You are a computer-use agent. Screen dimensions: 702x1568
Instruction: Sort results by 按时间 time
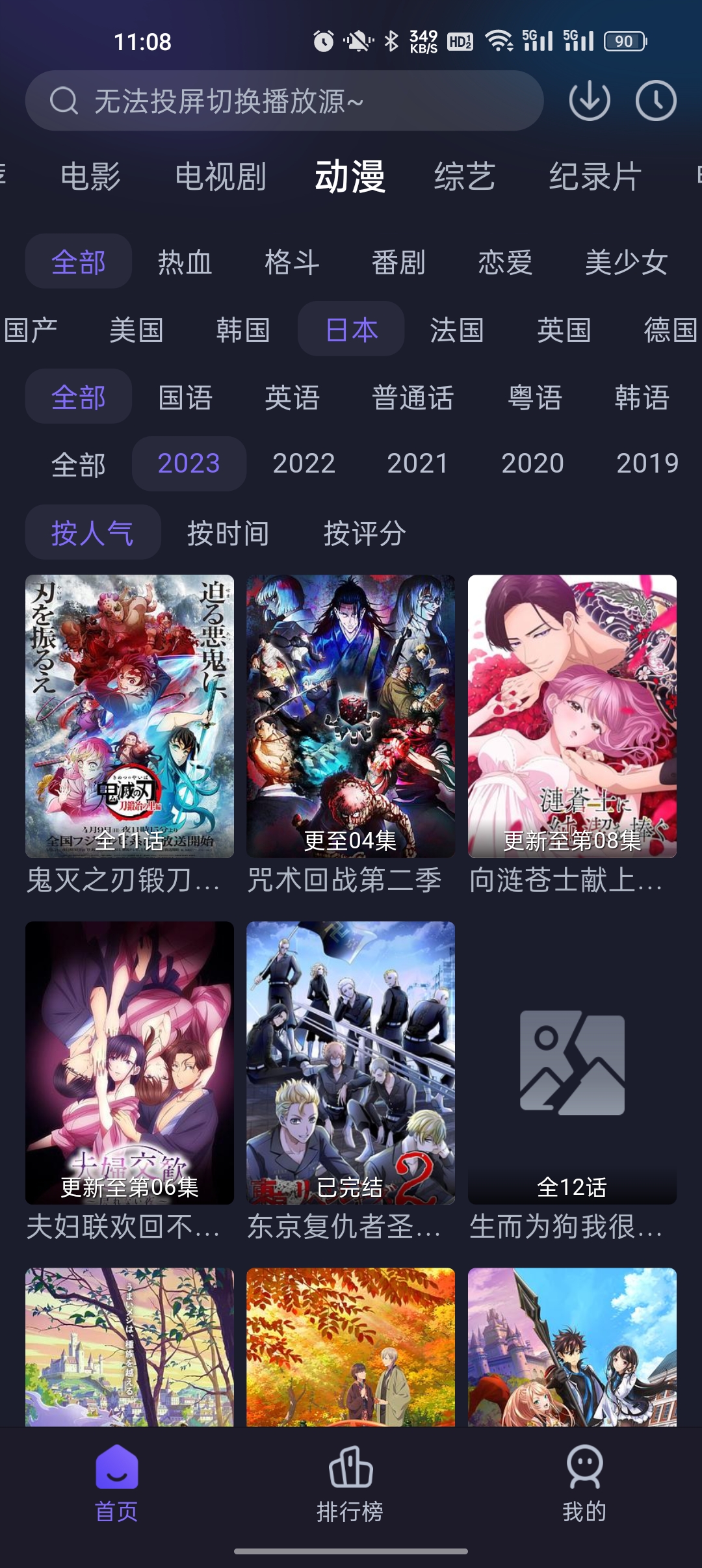(x=228, y=533)
